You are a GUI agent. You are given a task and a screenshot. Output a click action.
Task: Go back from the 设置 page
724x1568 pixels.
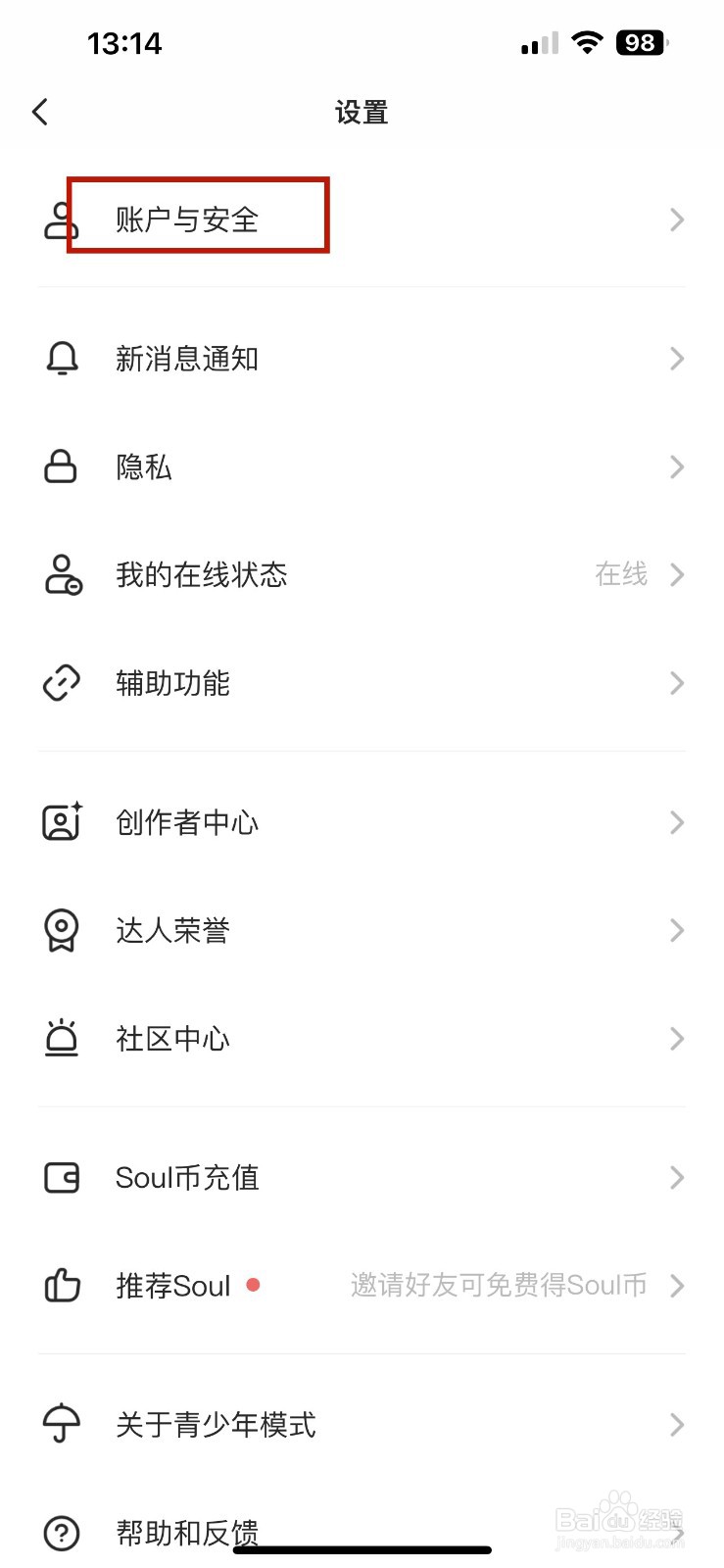point(40,113)
